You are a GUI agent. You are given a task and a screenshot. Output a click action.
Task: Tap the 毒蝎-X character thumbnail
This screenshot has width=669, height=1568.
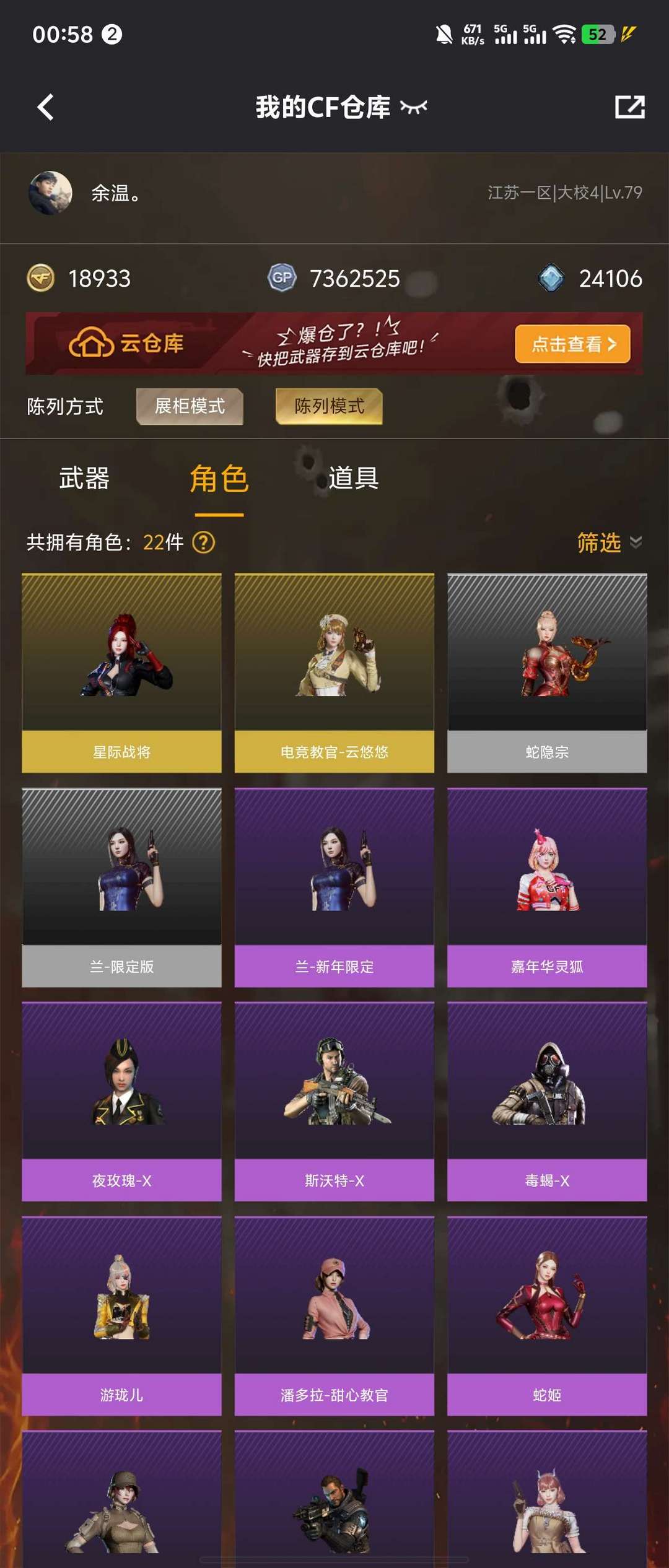pos(548,1090)
